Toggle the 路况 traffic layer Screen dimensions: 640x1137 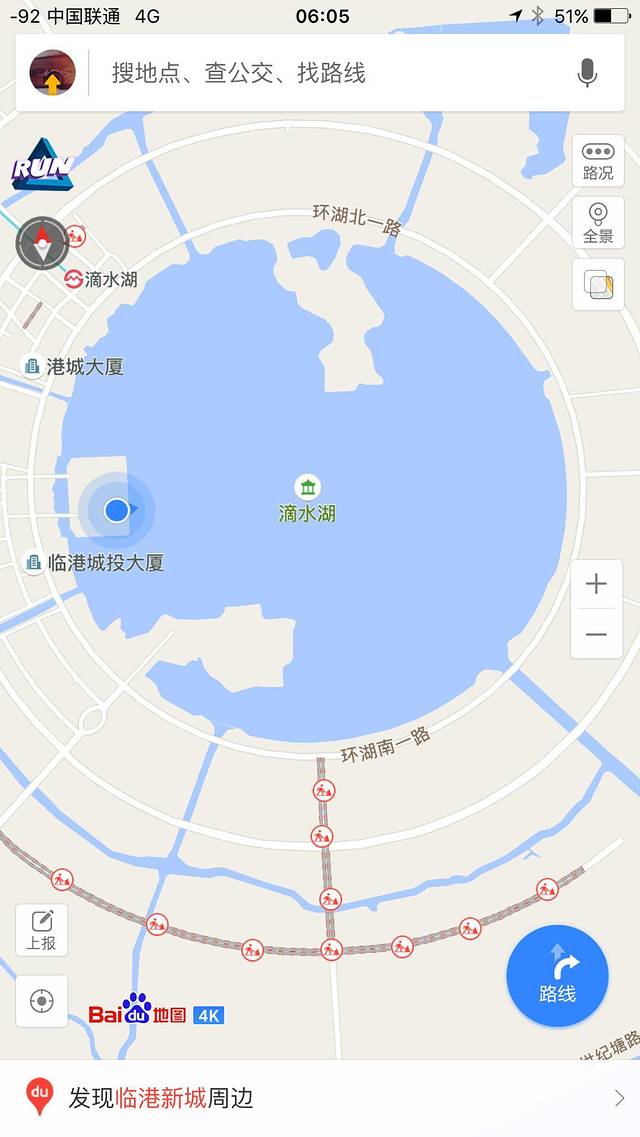[598, 160]
